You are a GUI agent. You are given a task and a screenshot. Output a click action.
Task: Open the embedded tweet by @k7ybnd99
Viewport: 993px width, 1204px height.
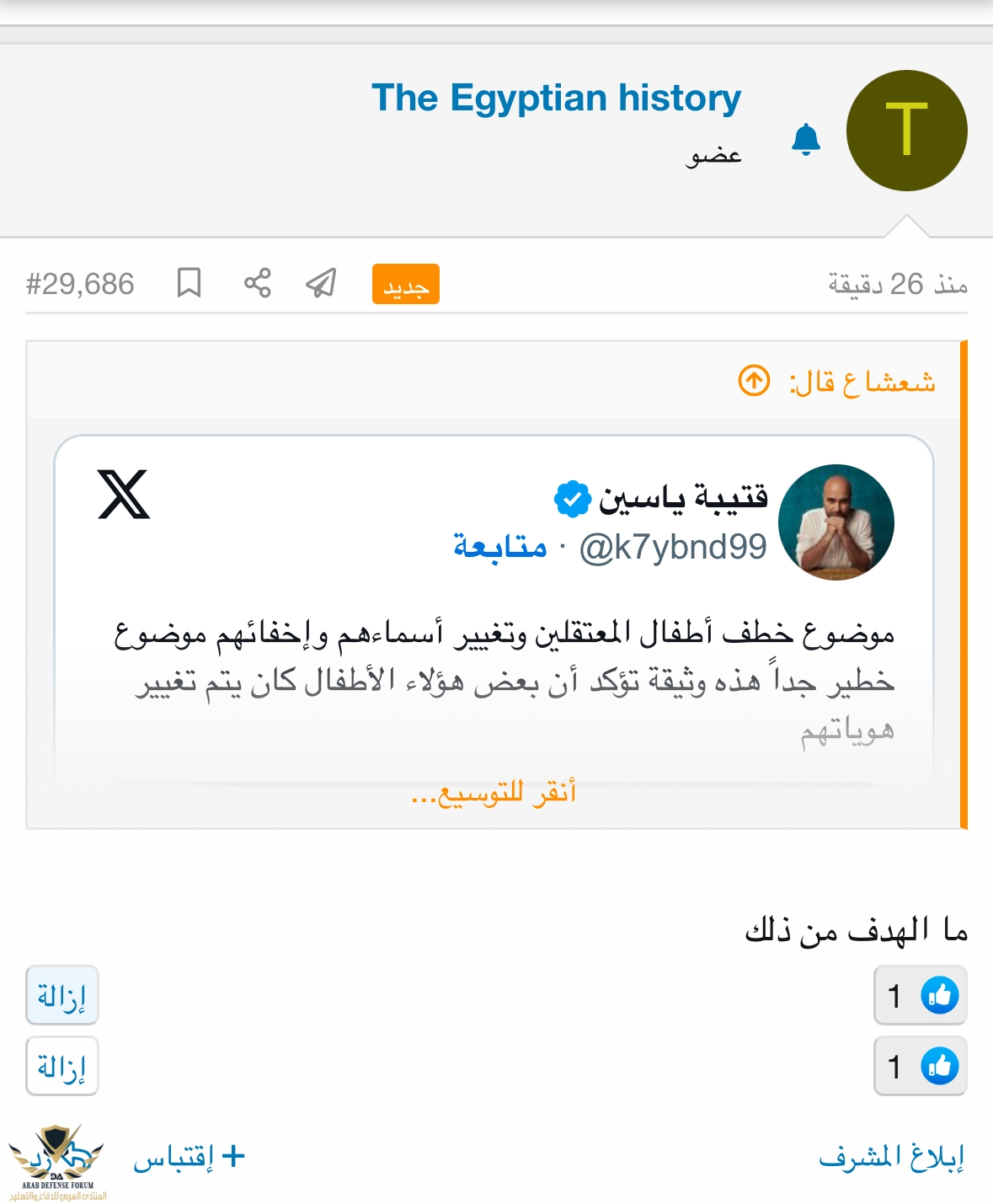[672, 548]
